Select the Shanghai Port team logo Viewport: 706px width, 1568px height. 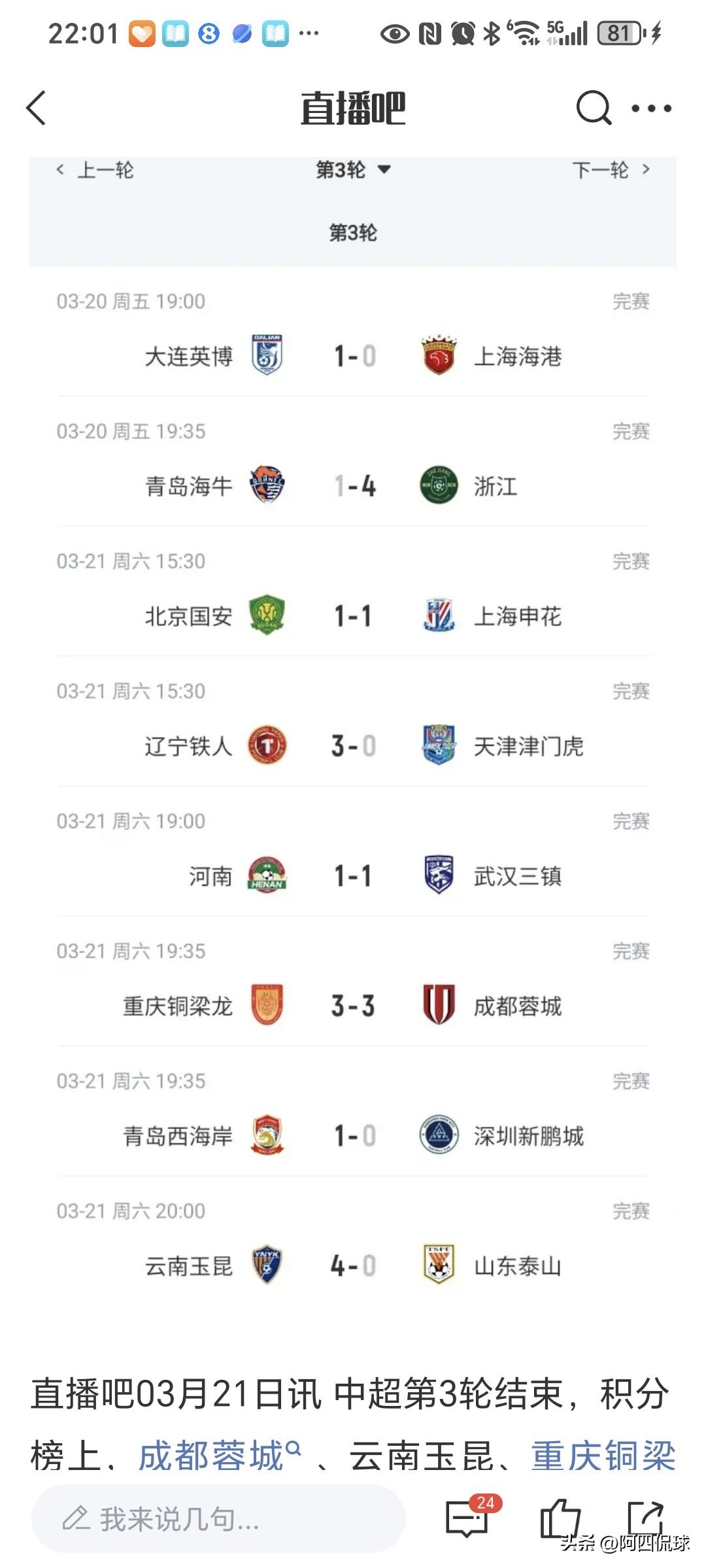439,355
